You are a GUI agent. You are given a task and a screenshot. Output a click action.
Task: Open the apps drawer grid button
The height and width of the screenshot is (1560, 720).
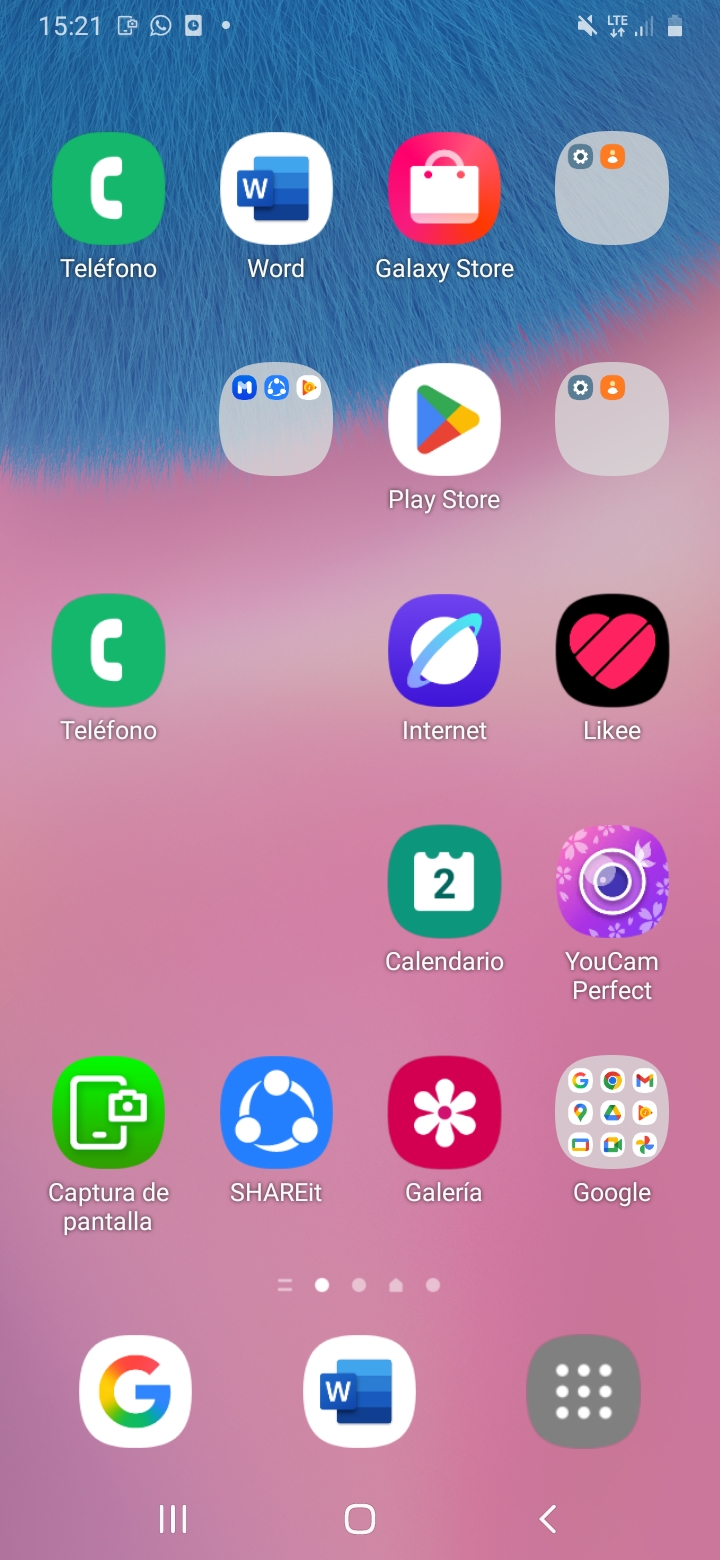pyautogui.click(x=583, y=1391)
